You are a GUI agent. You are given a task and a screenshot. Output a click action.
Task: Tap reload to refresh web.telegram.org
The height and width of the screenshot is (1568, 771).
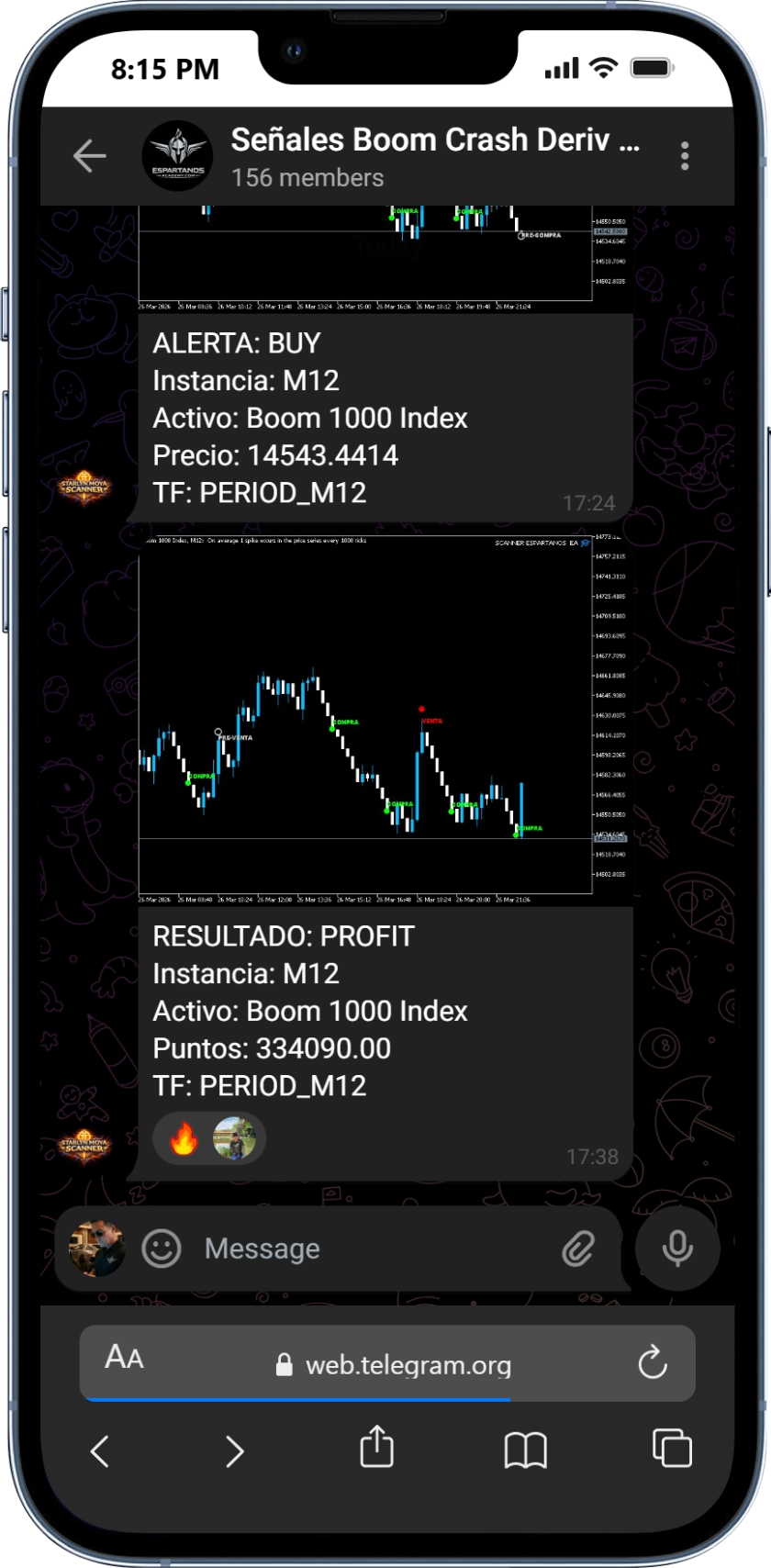pos(652,1364)
